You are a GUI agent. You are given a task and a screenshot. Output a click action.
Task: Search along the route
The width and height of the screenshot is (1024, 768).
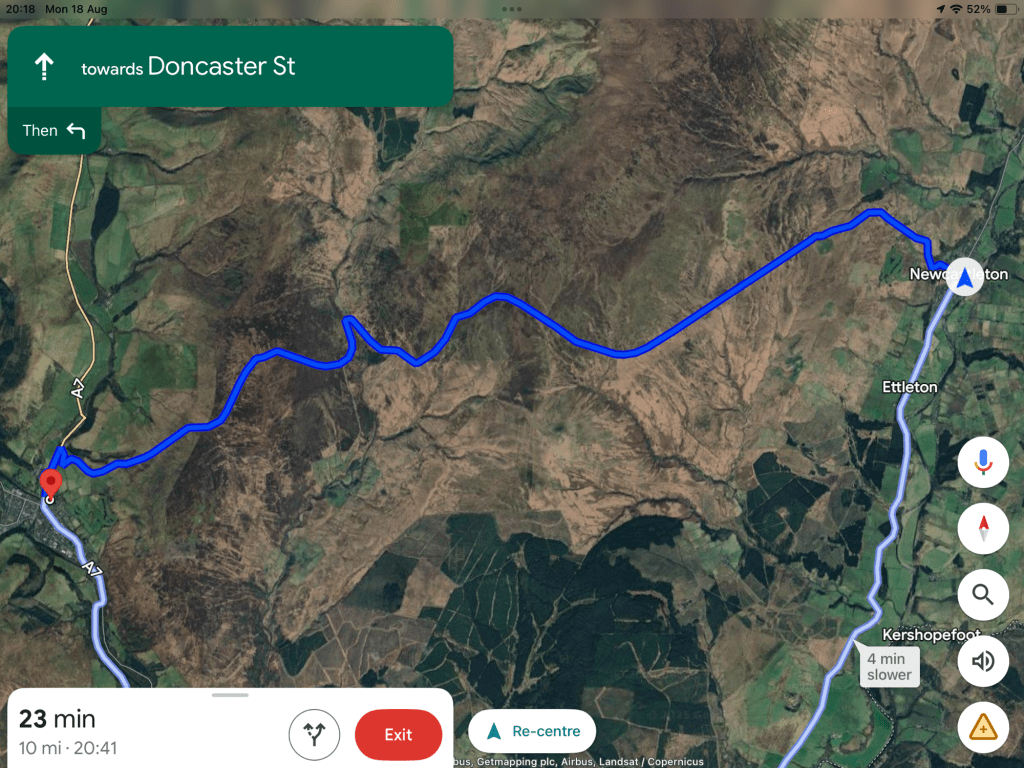click(x=982, y=595)
